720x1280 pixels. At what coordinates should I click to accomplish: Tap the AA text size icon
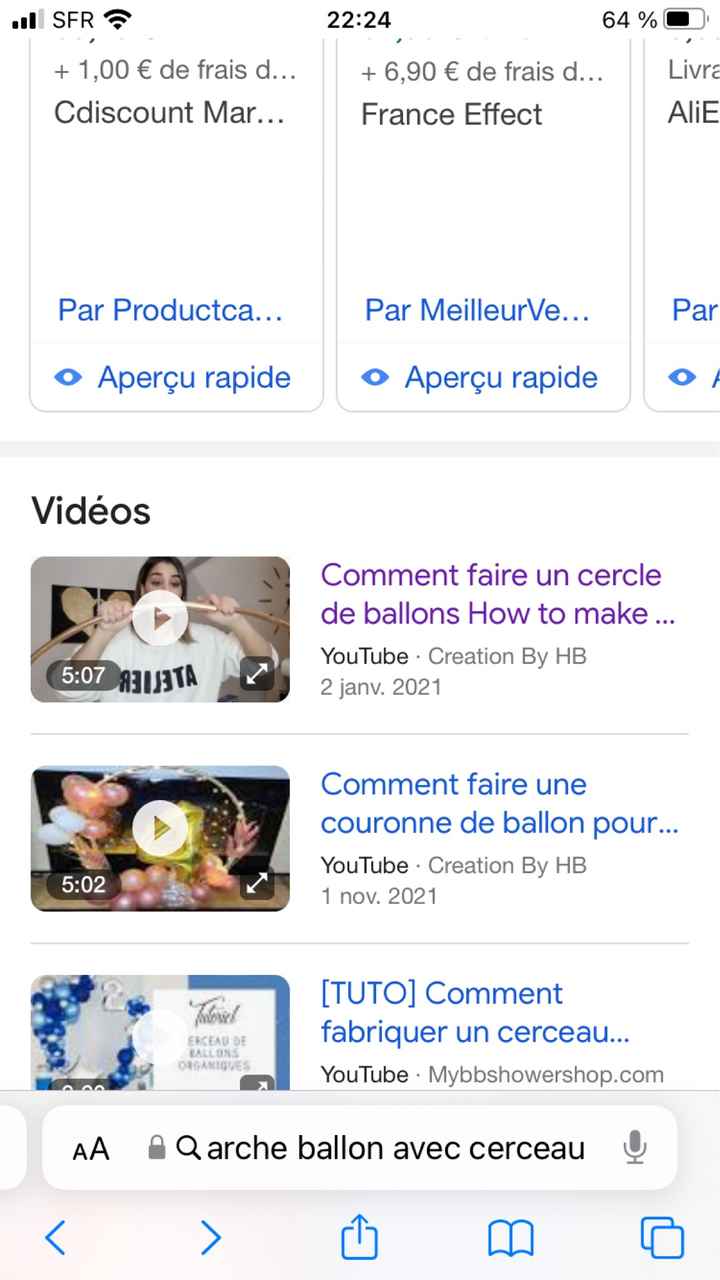coord(90,1148)
